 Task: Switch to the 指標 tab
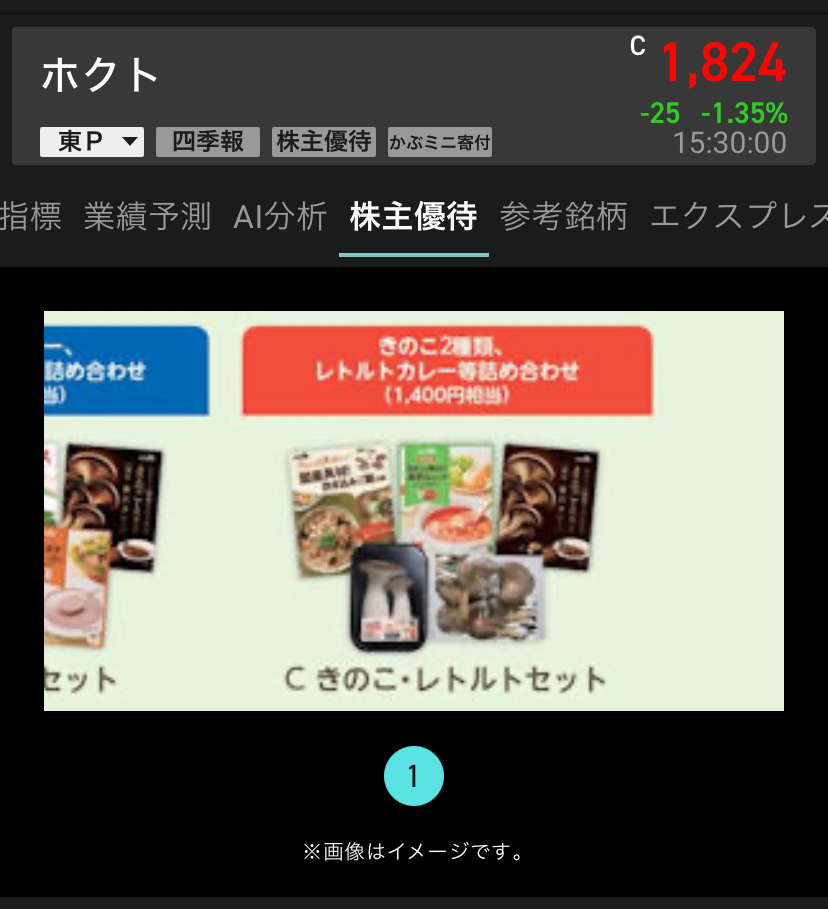pyautogui.click(x=30, y=216)
